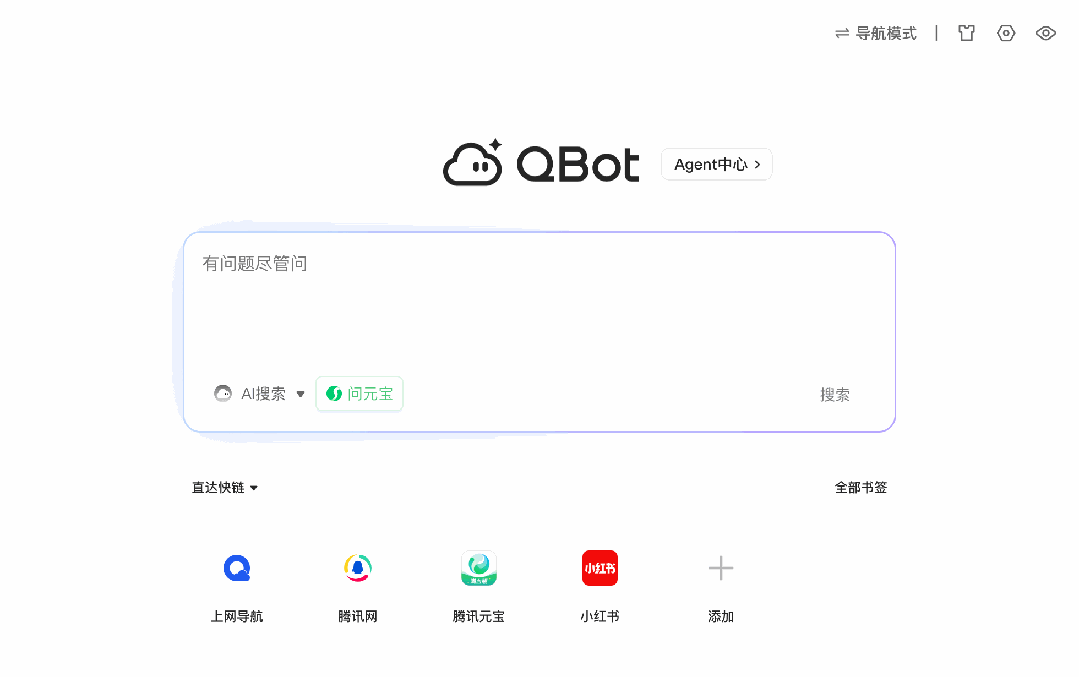Image resolution: width=1079 pixels, height=677 pixels.
Task: Open the 小红书 shortcut
Action: (x=600, y=569)
